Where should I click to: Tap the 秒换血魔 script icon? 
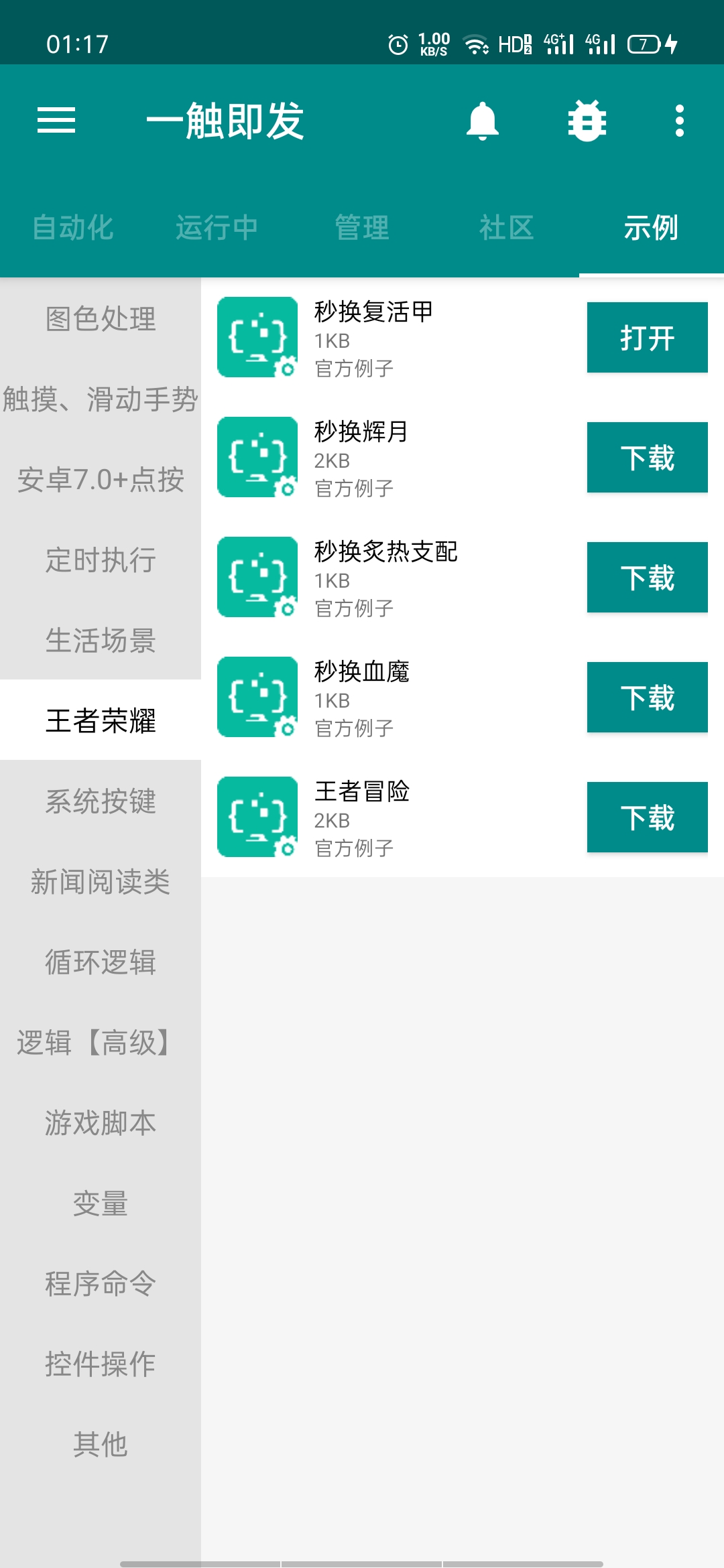tap(257, 697)
